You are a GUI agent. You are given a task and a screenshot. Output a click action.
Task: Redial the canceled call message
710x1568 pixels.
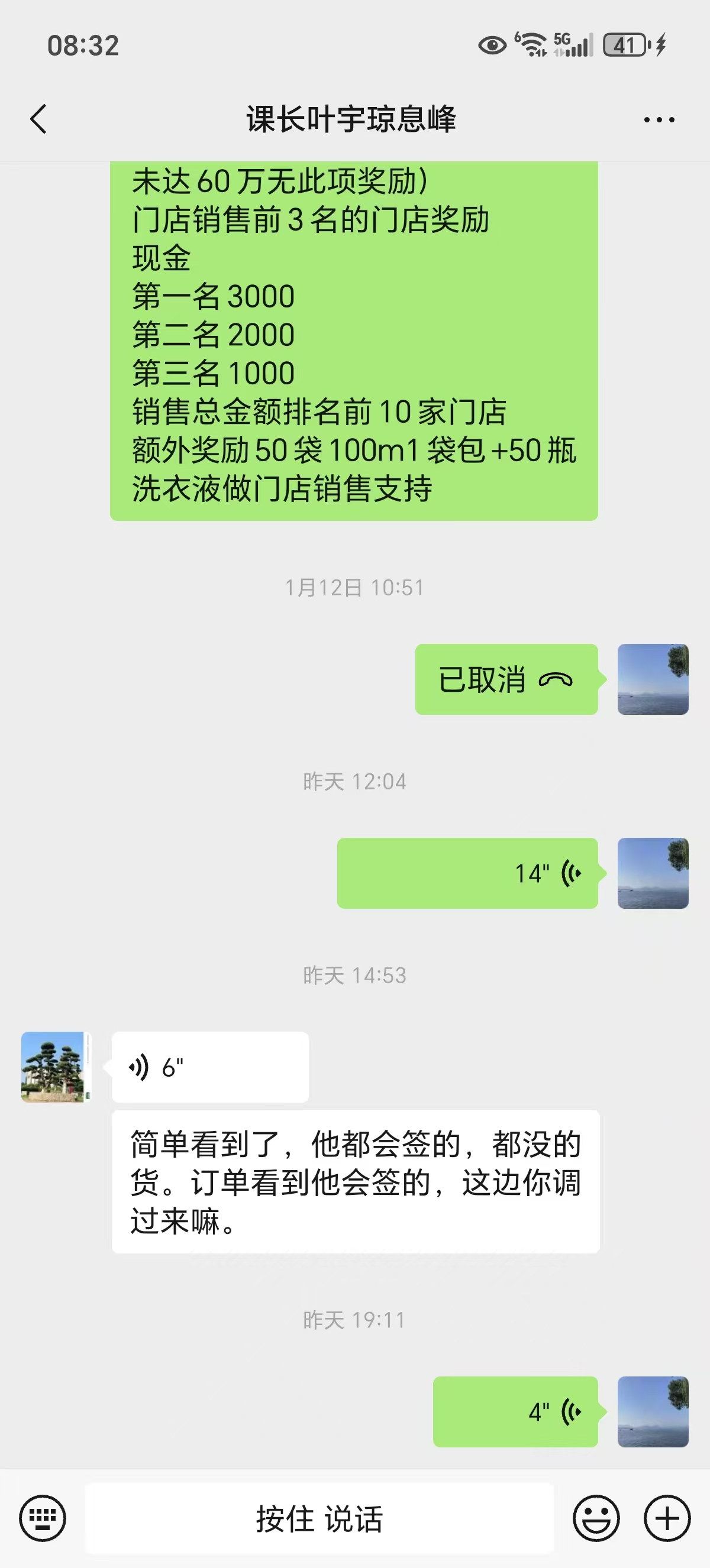pos(505,679)
